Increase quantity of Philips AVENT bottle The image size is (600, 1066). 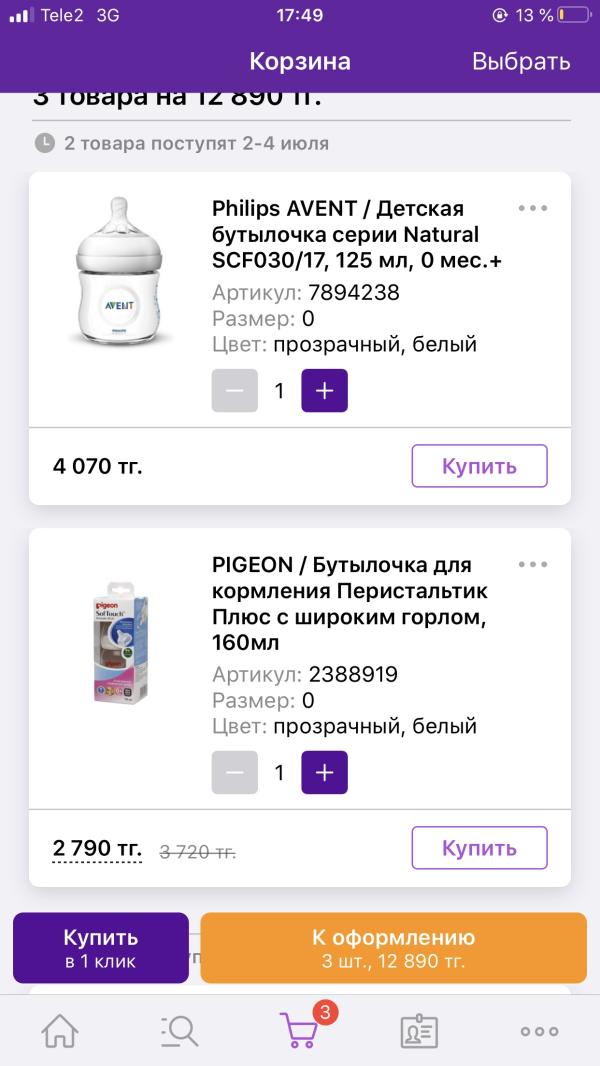(x=324, y=391)
